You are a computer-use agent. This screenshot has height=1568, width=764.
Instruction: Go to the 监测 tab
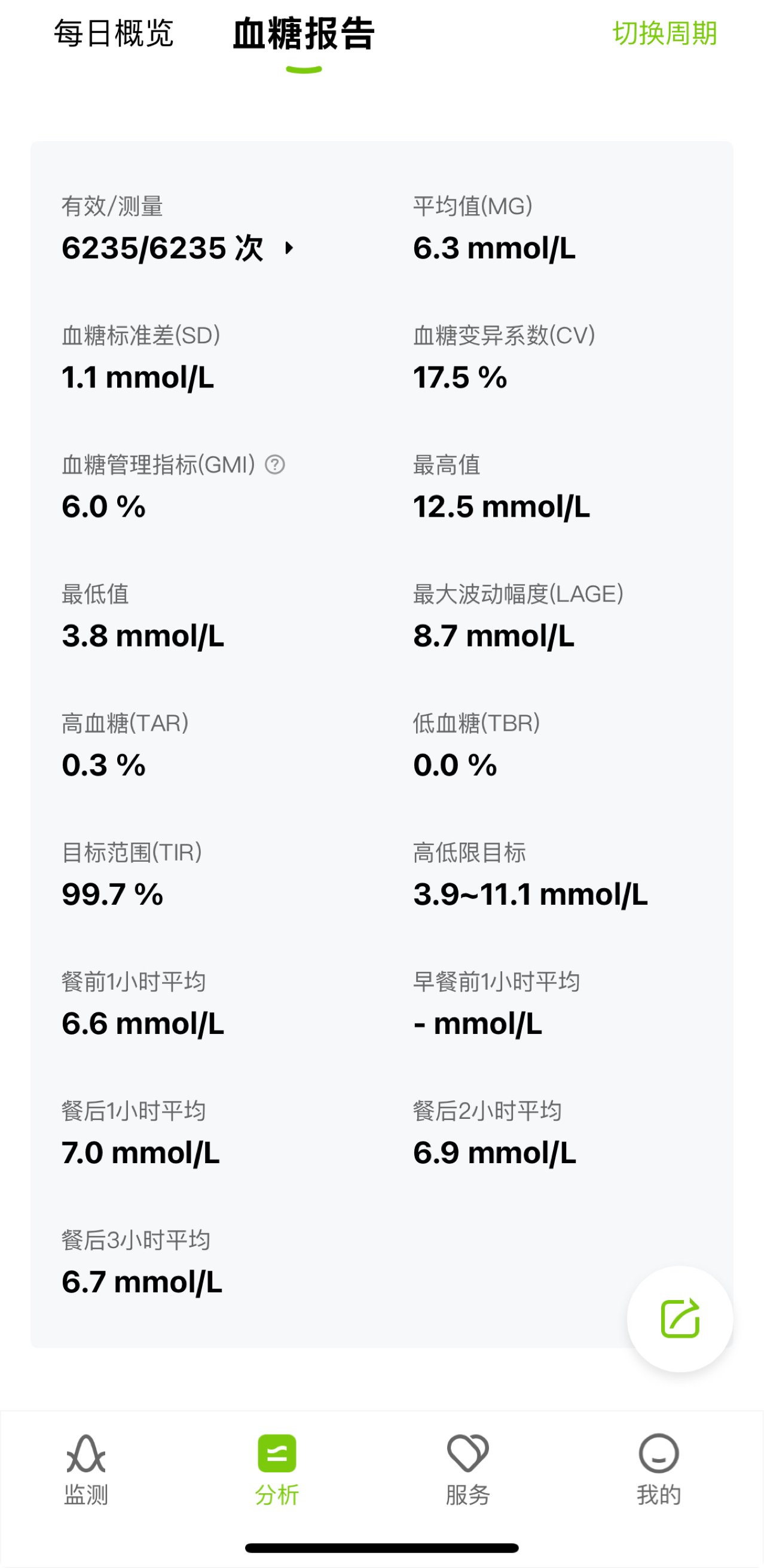(85, 1469)
